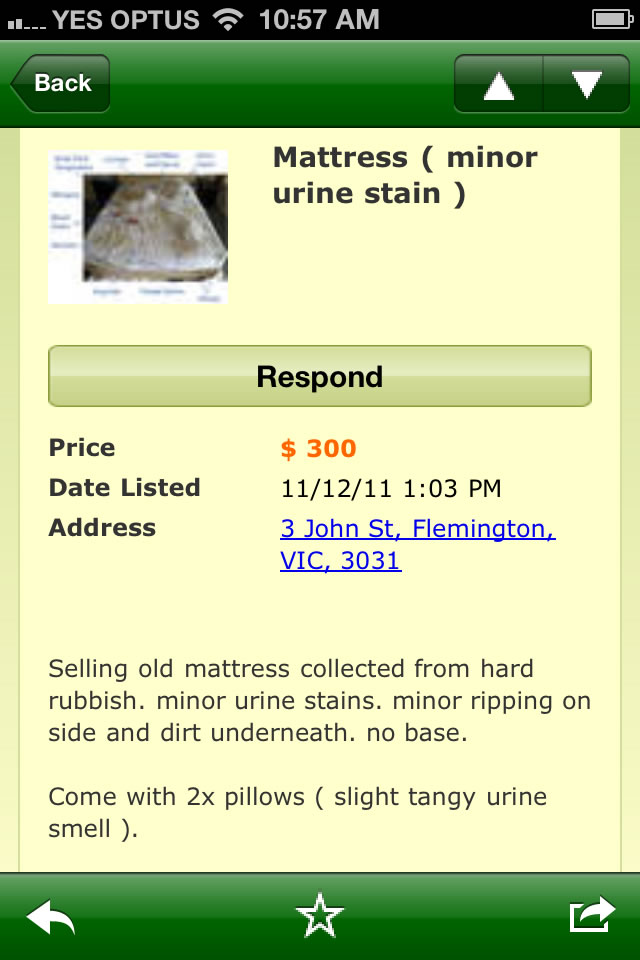This screenshot has width=640, height=960.
Task: Tap the reply arrow in the bottom toolbar
Action: 51,916
